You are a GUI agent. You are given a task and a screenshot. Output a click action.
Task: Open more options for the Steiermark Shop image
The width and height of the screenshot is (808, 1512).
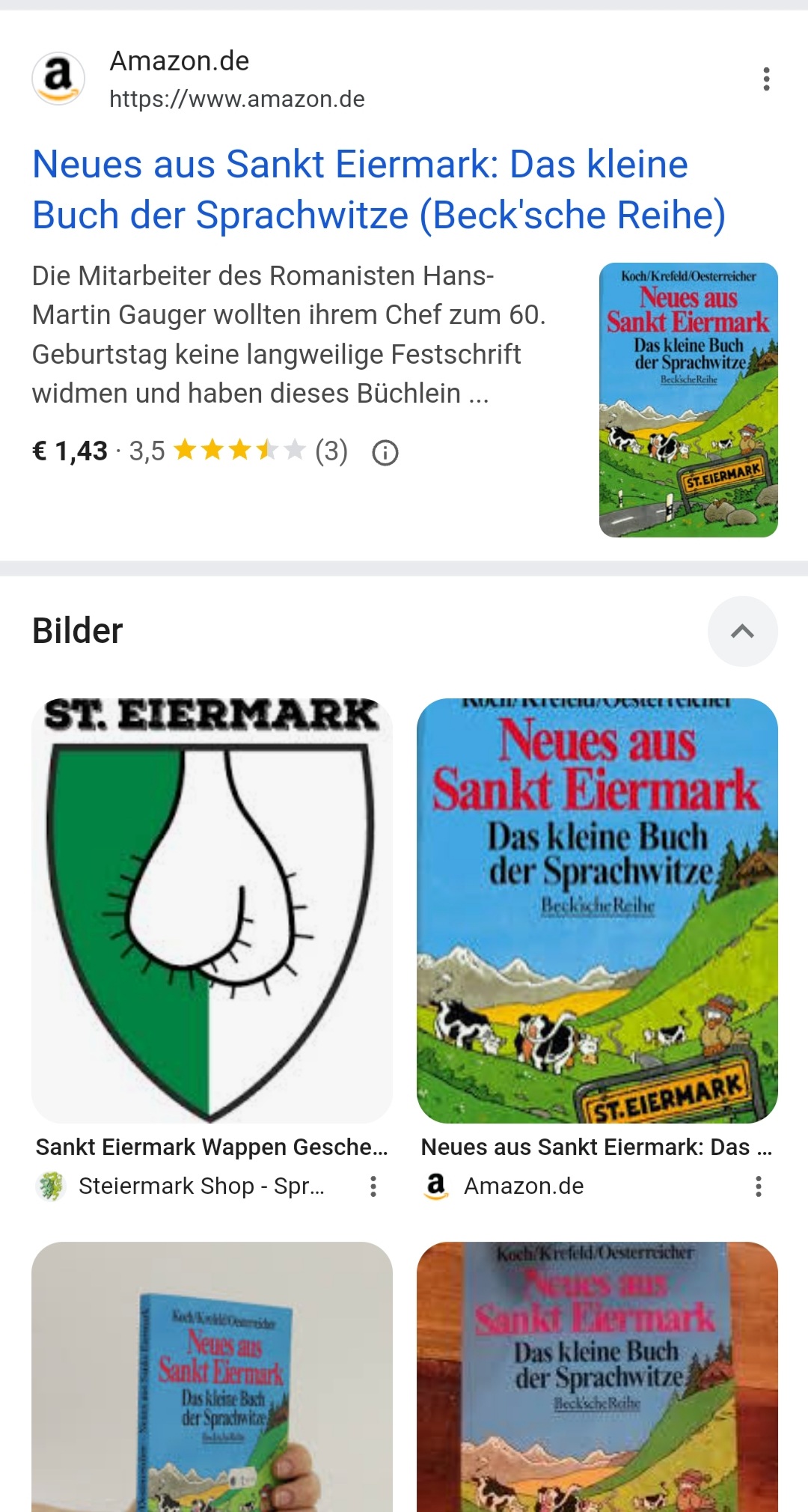tap(373, 1186)
